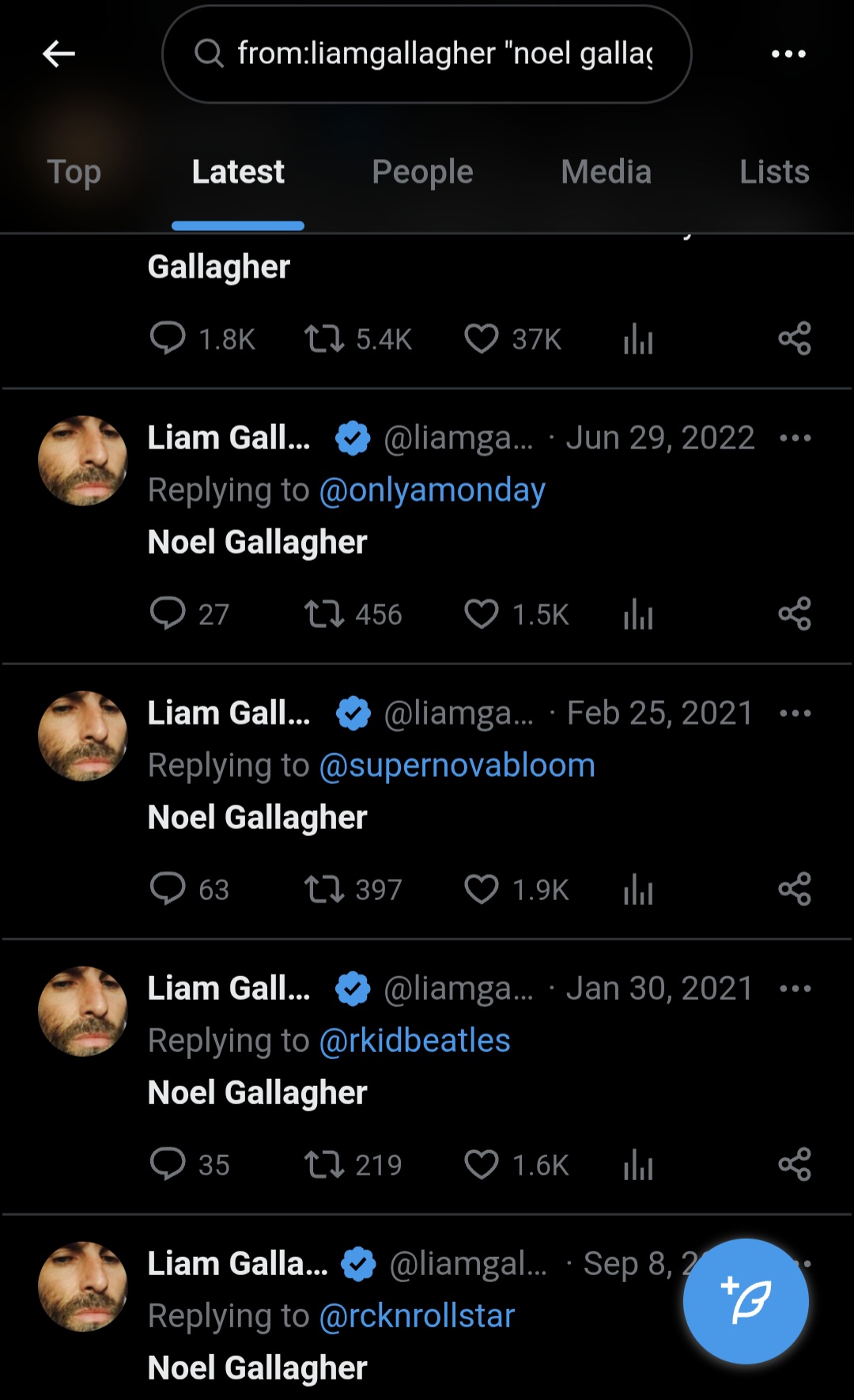Tap the search field with from:liamgallagher query

click(427, 54)
